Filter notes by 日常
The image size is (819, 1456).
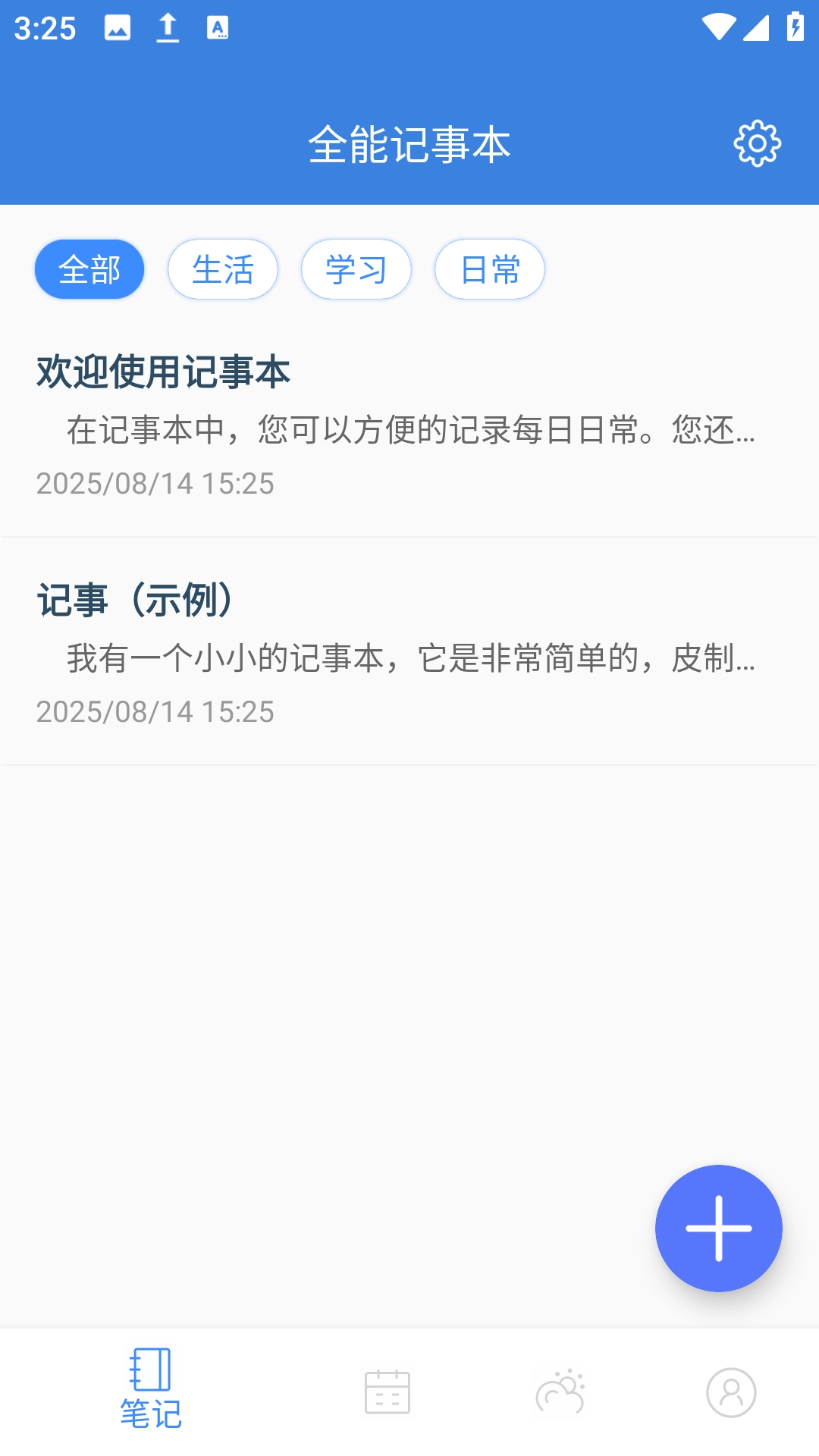tap(490, 269)
